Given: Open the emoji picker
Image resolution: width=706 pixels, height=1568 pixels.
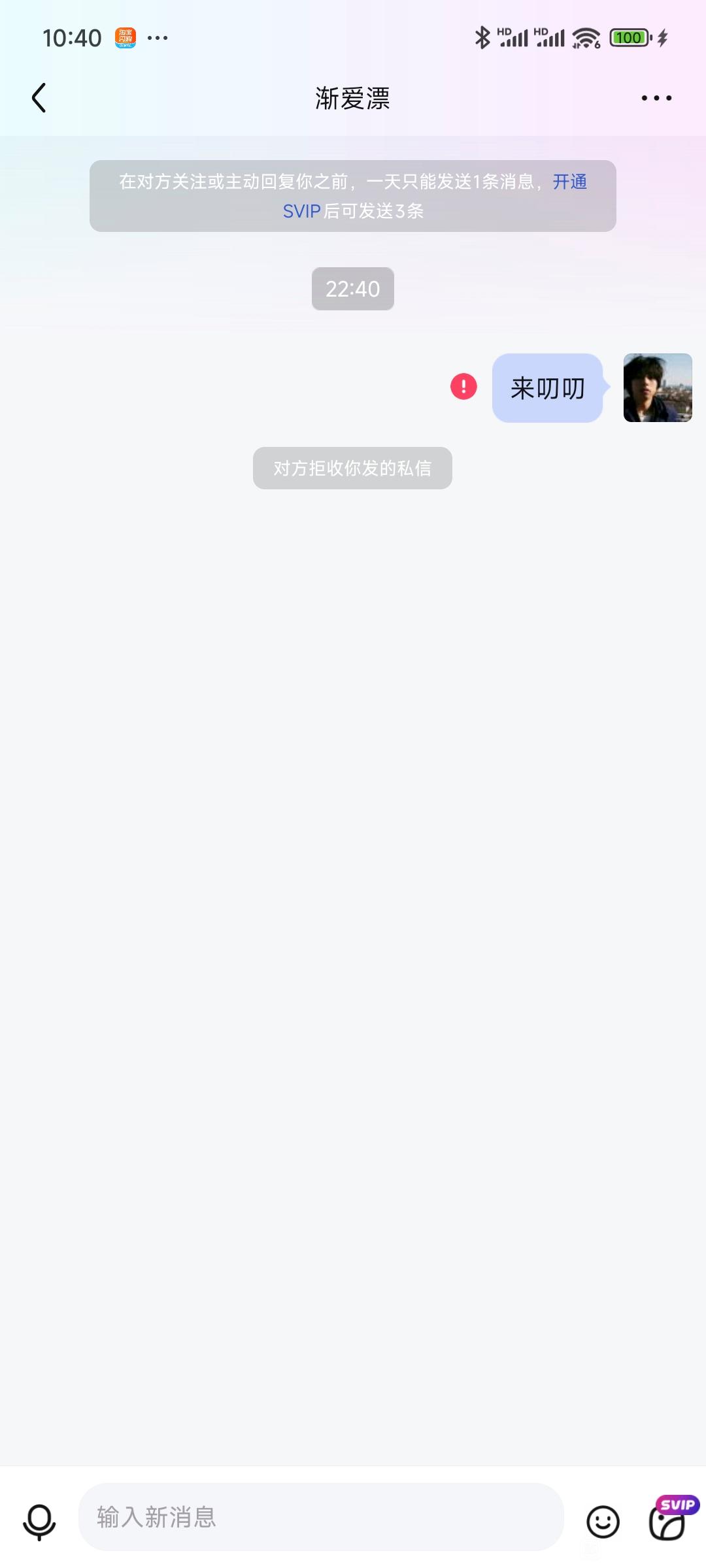Looking at the screenshot, I should point(603,1522).
